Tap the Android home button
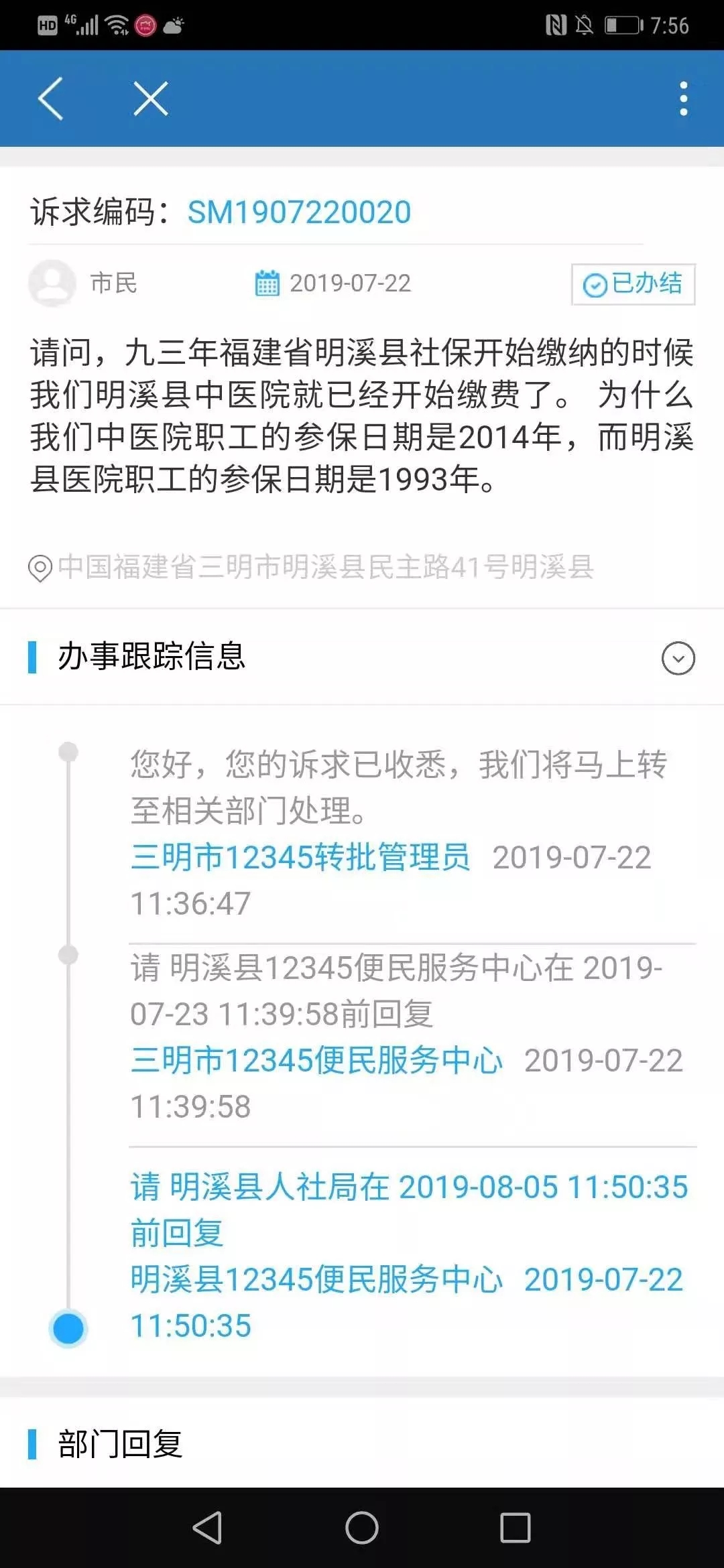724x1568 pixels. tap(362, 1528)
